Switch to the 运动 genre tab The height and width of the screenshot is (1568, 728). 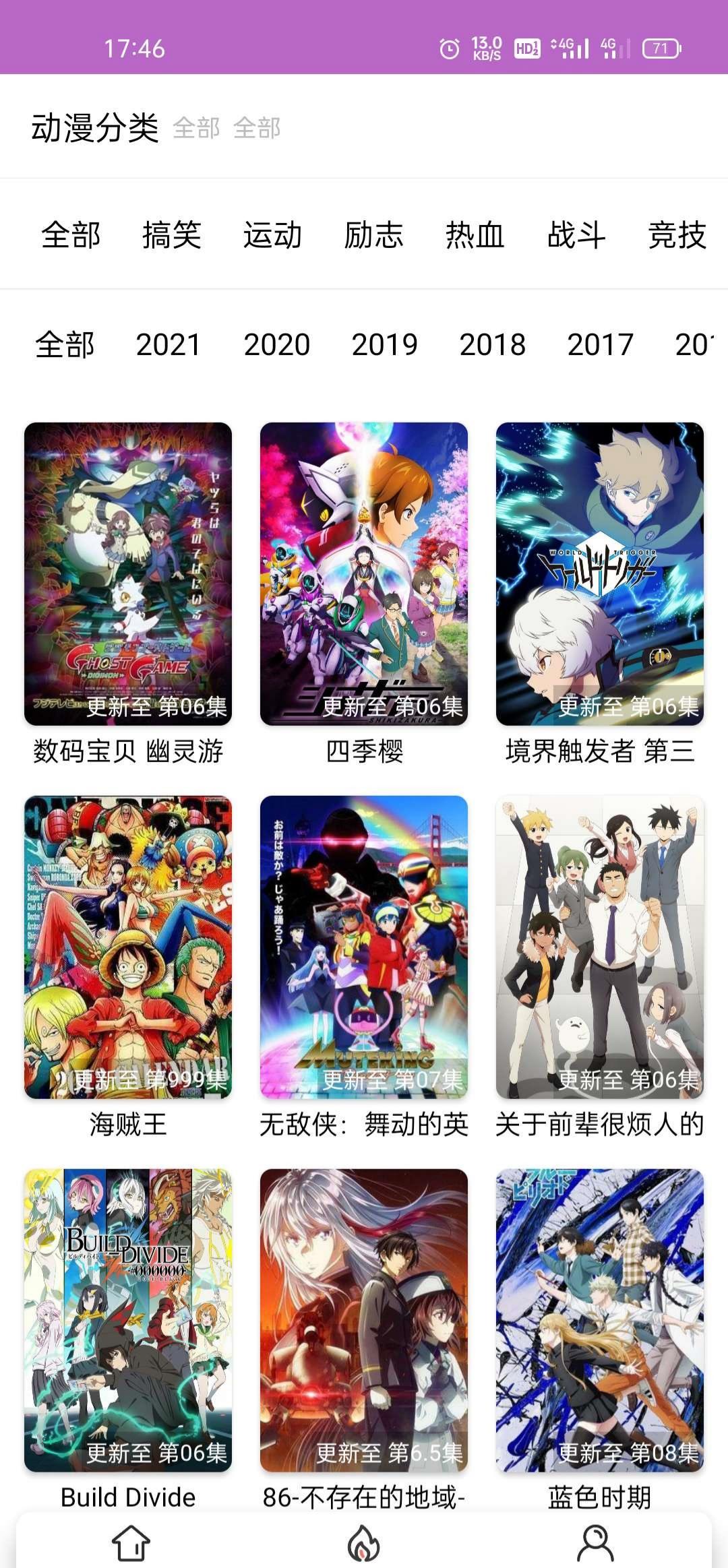coord(273,237)
